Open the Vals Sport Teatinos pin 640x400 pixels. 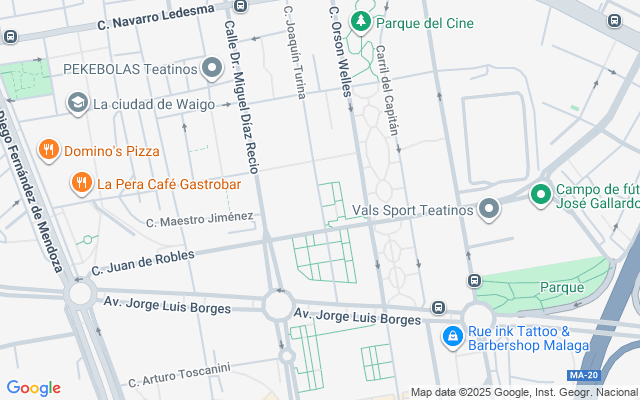click(489, 210)
